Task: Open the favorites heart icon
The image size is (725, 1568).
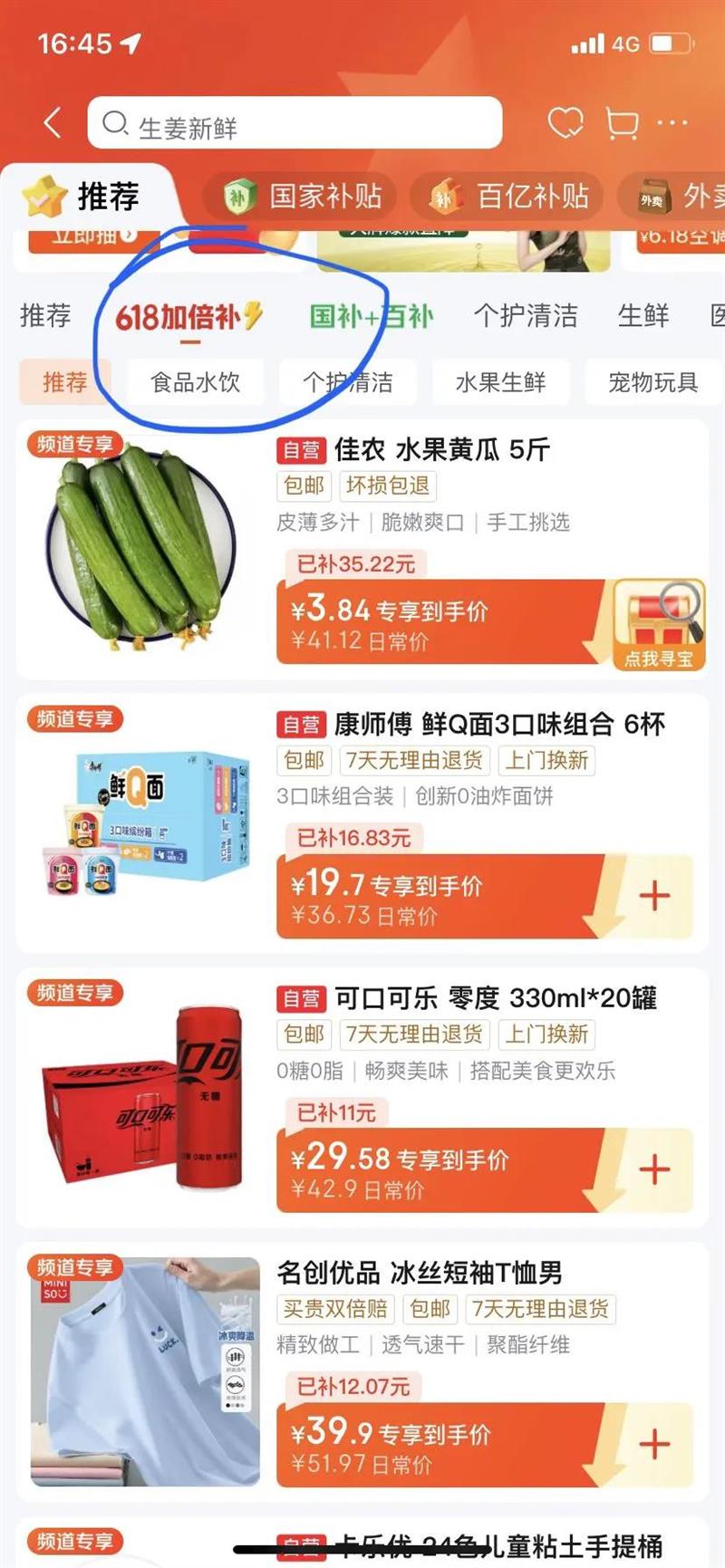Action: click(565, 123)
